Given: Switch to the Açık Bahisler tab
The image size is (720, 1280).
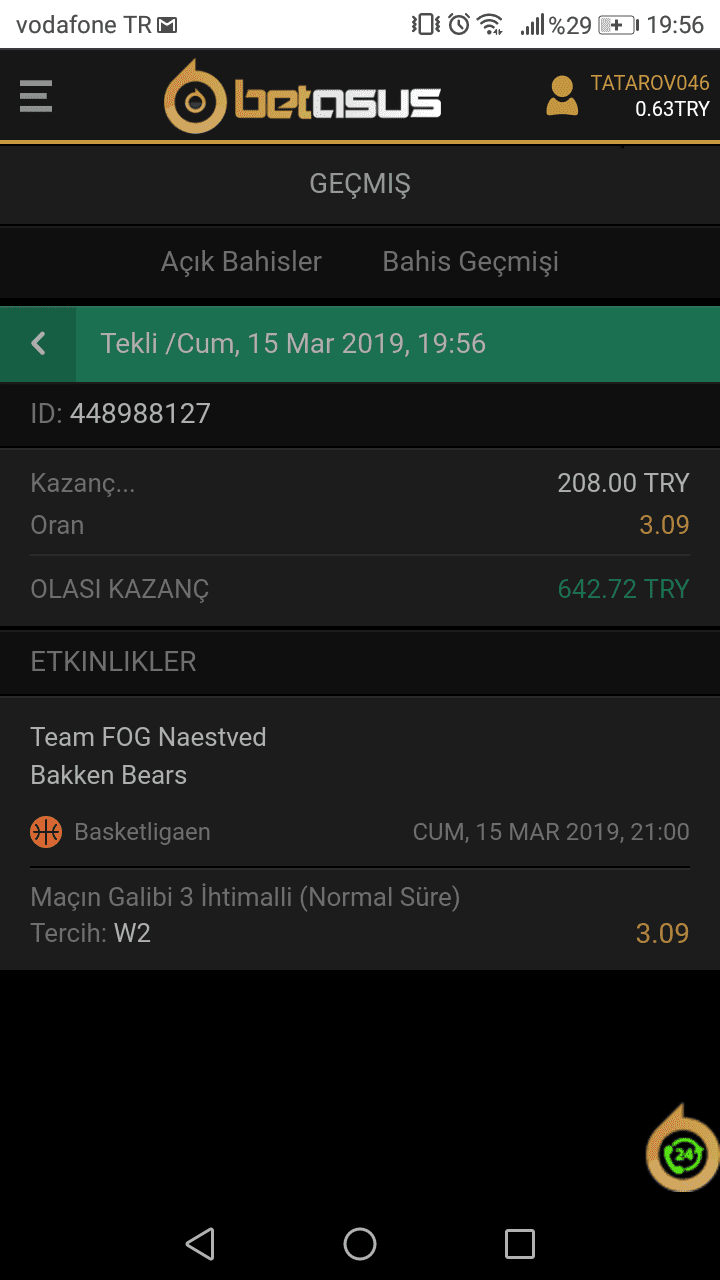Looking at the screenshot, I should (x=241, y=262).
